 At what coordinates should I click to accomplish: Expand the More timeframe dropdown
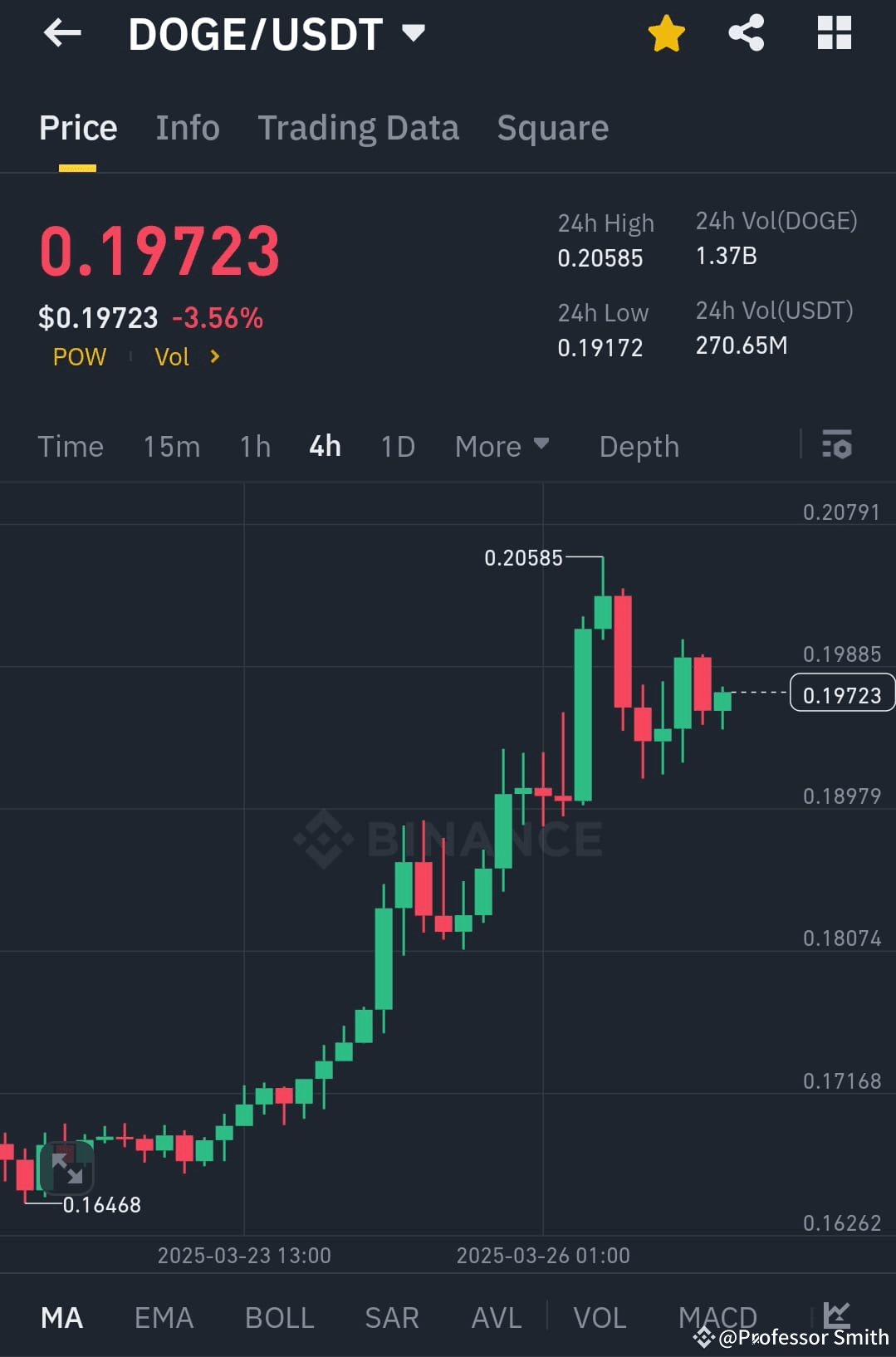(502, 446)
